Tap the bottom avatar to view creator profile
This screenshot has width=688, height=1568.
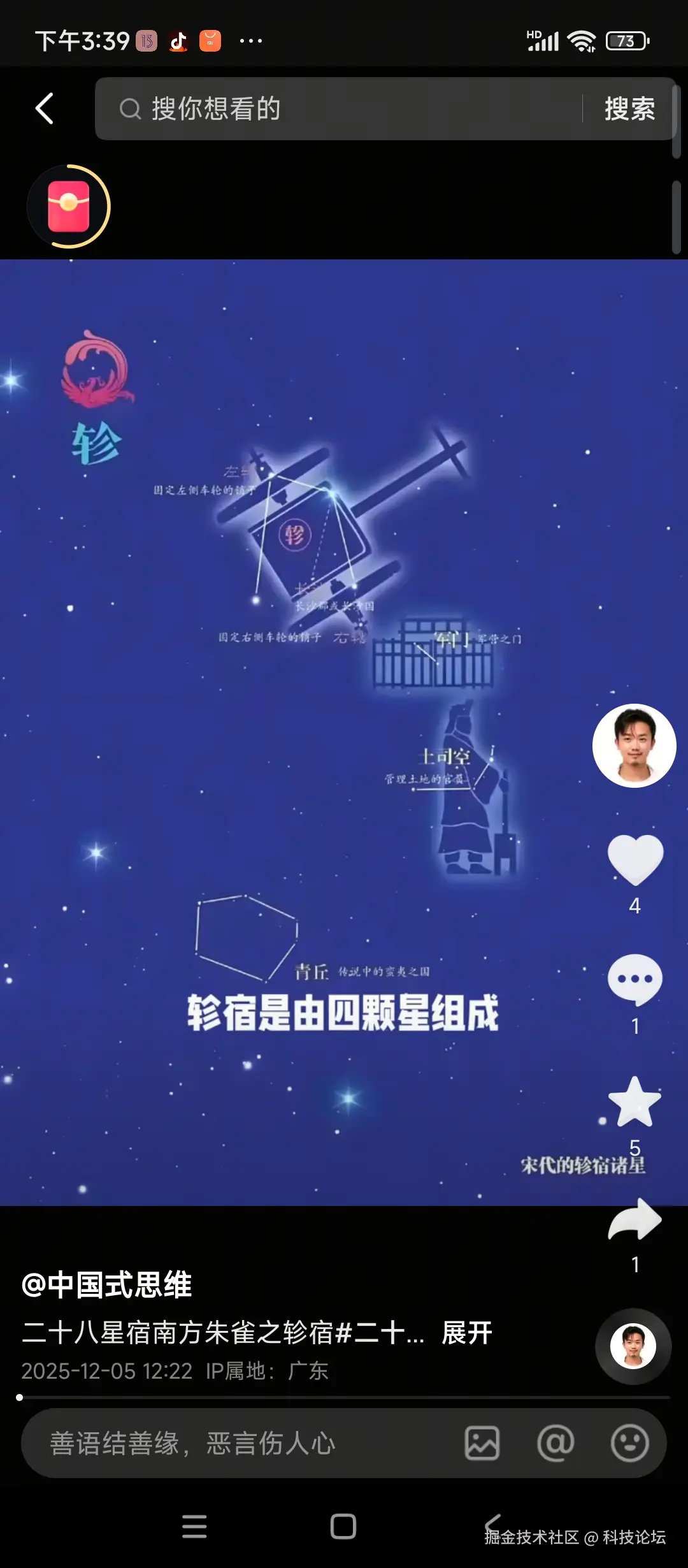[x=634, y=1346]
